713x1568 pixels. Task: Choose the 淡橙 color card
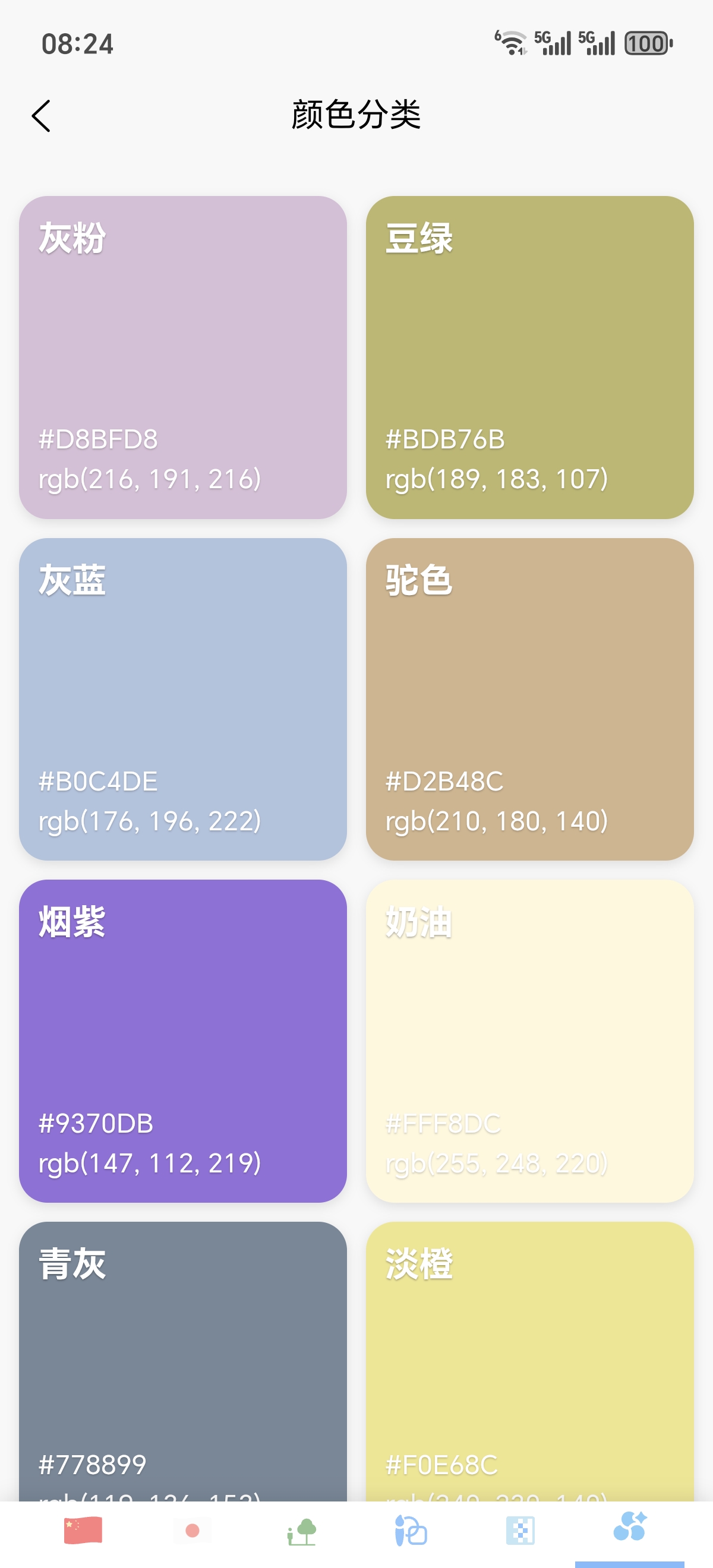[529, 1357]
